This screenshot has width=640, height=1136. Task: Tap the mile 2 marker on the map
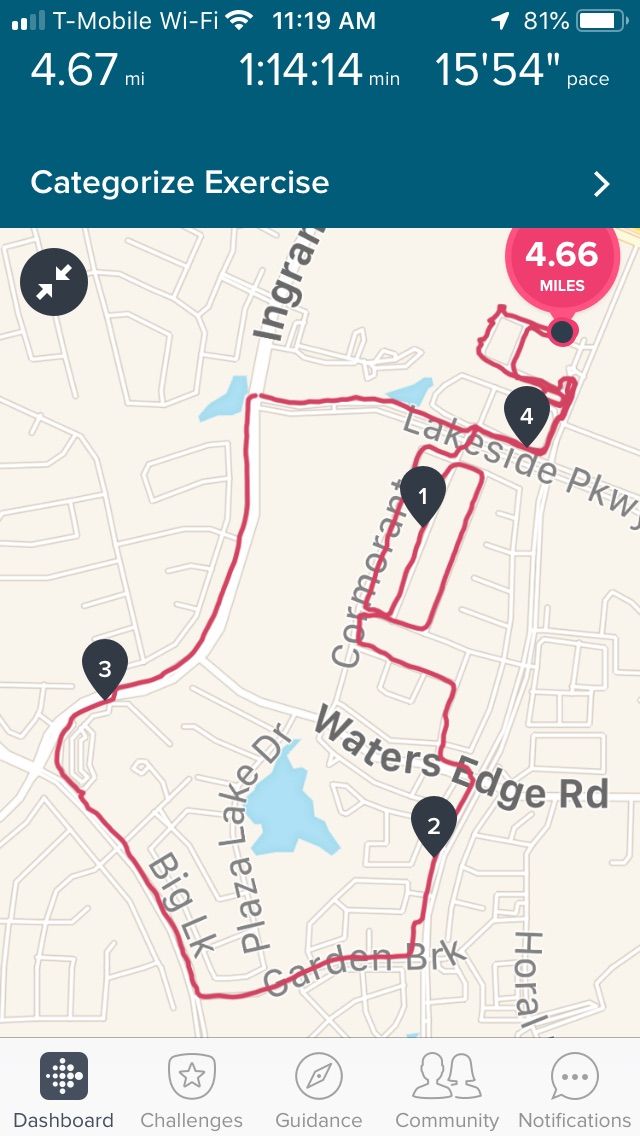pos(434,824)
